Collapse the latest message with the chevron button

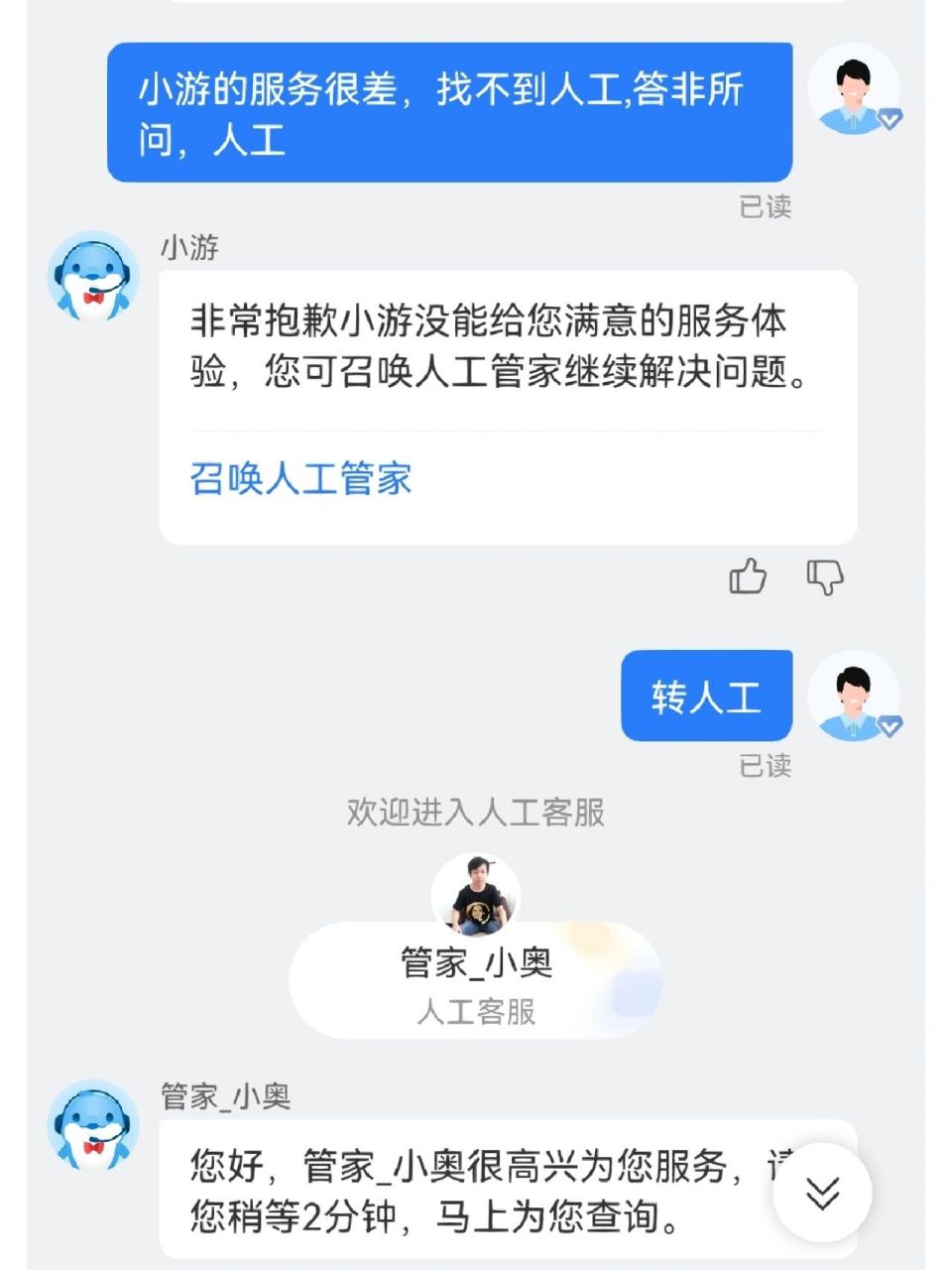(x=820, y=1196)
